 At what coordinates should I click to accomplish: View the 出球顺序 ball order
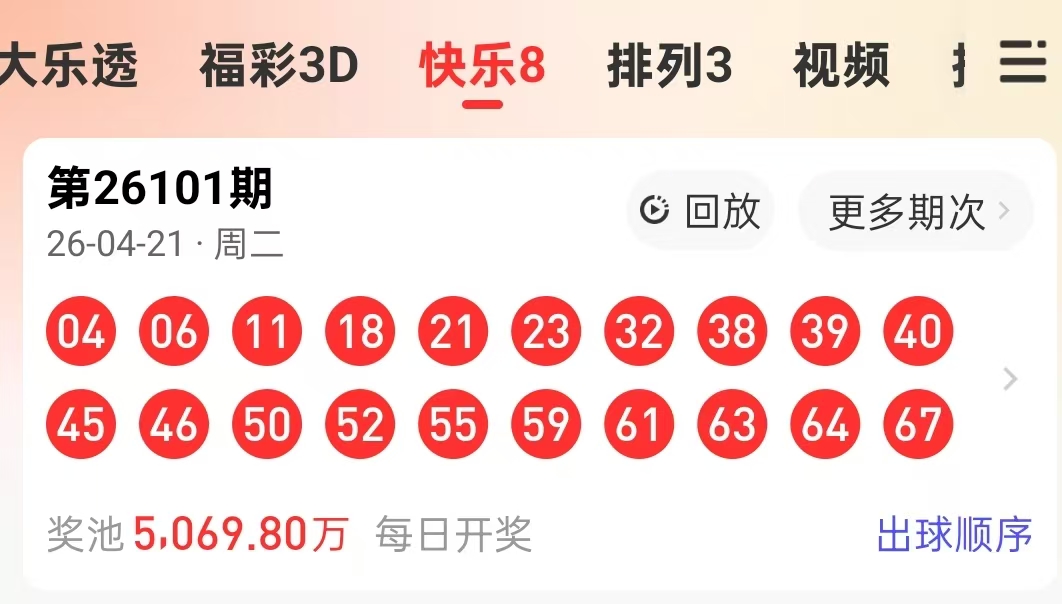coord(954,535)
